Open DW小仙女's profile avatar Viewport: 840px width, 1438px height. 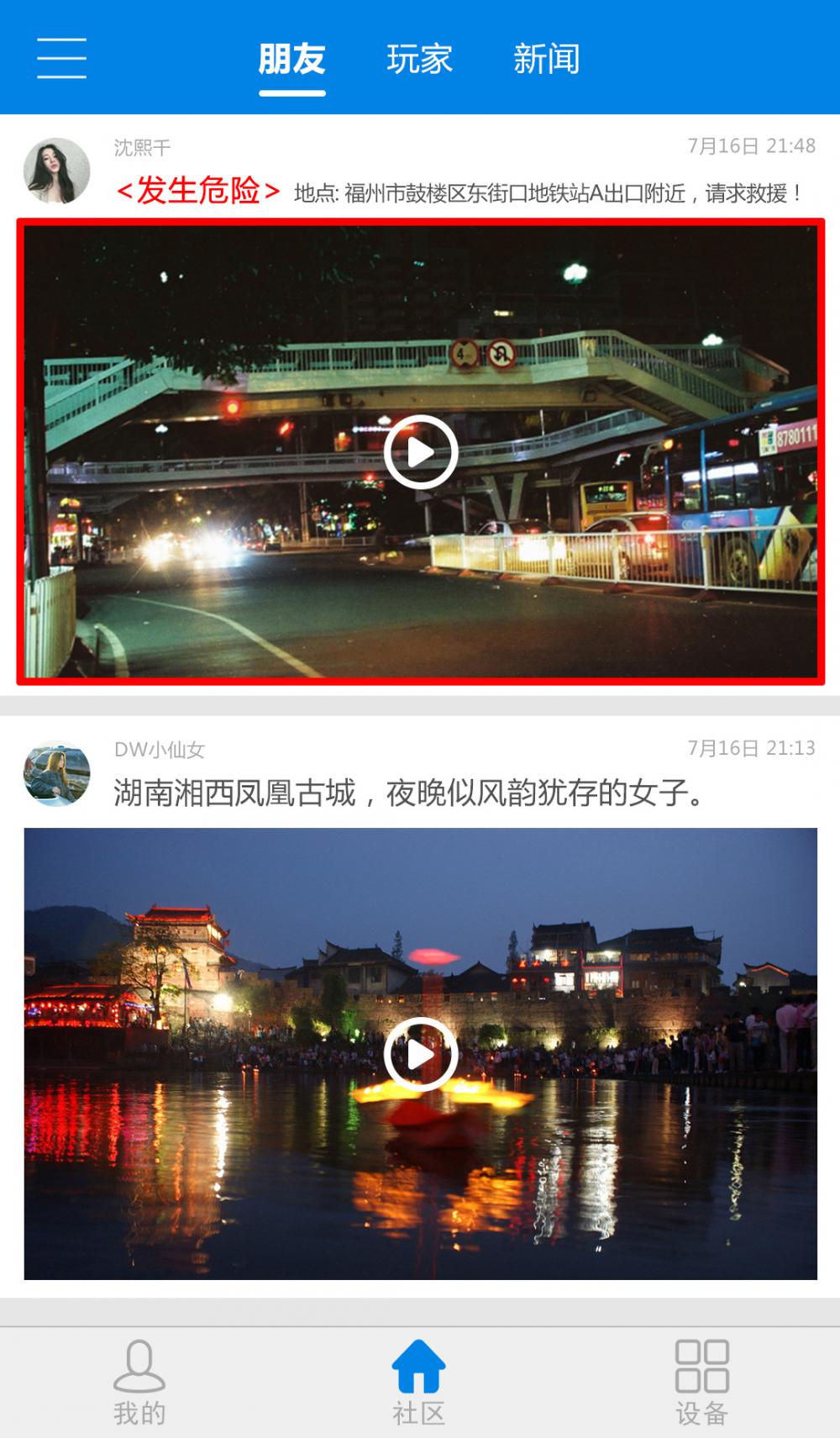(56, 773)
